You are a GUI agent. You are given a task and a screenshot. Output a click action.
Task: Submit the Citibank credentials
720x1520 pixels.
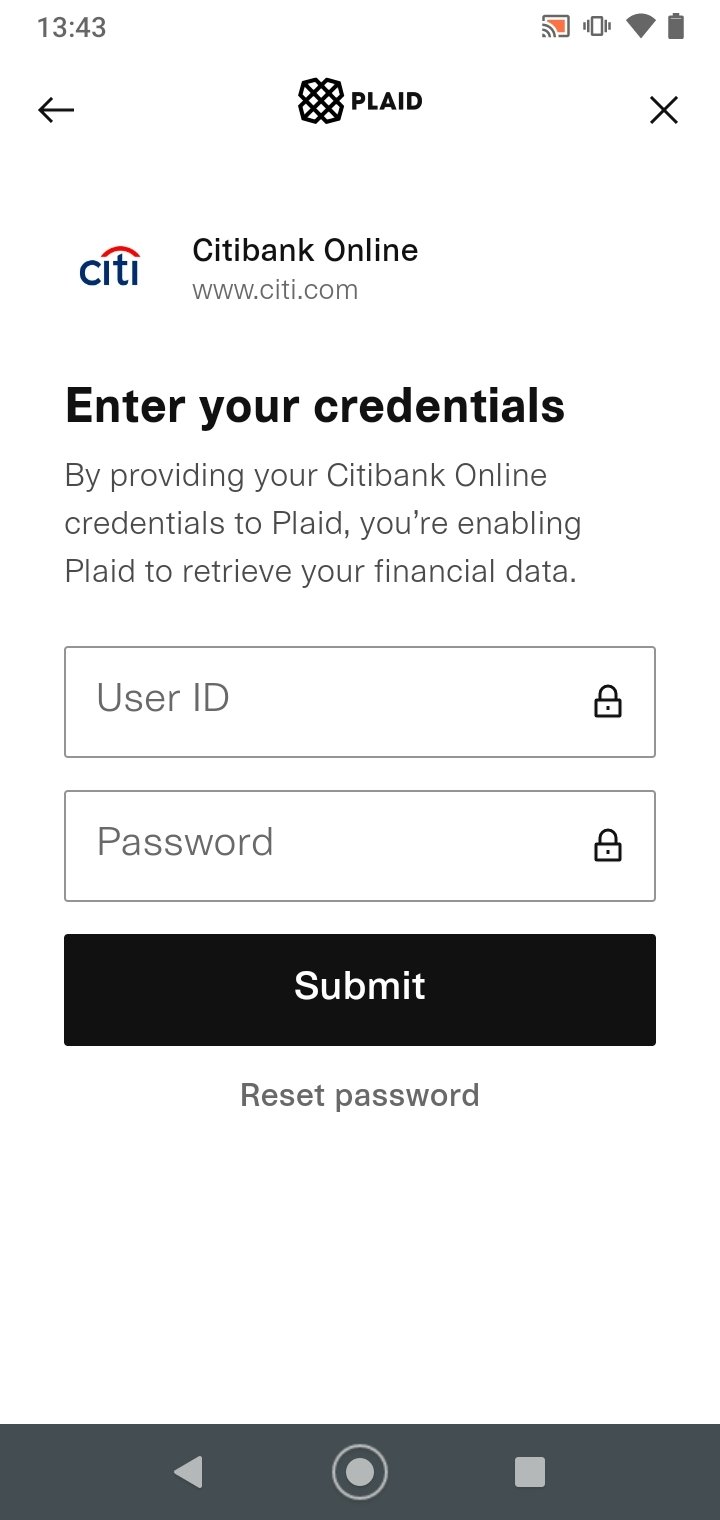coord(360,990)
